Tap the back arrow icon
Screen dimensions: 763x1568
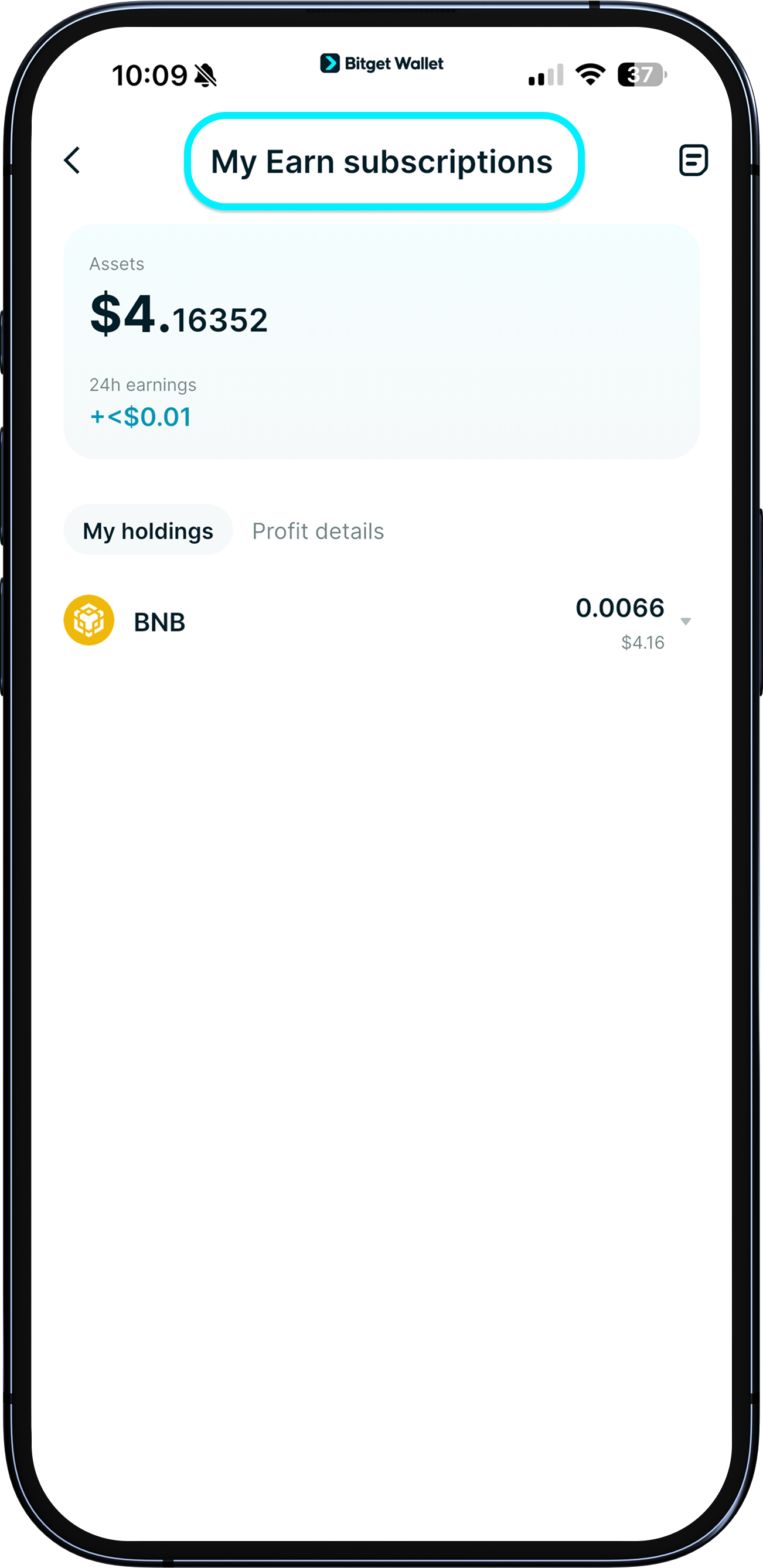tap(72, 161)
